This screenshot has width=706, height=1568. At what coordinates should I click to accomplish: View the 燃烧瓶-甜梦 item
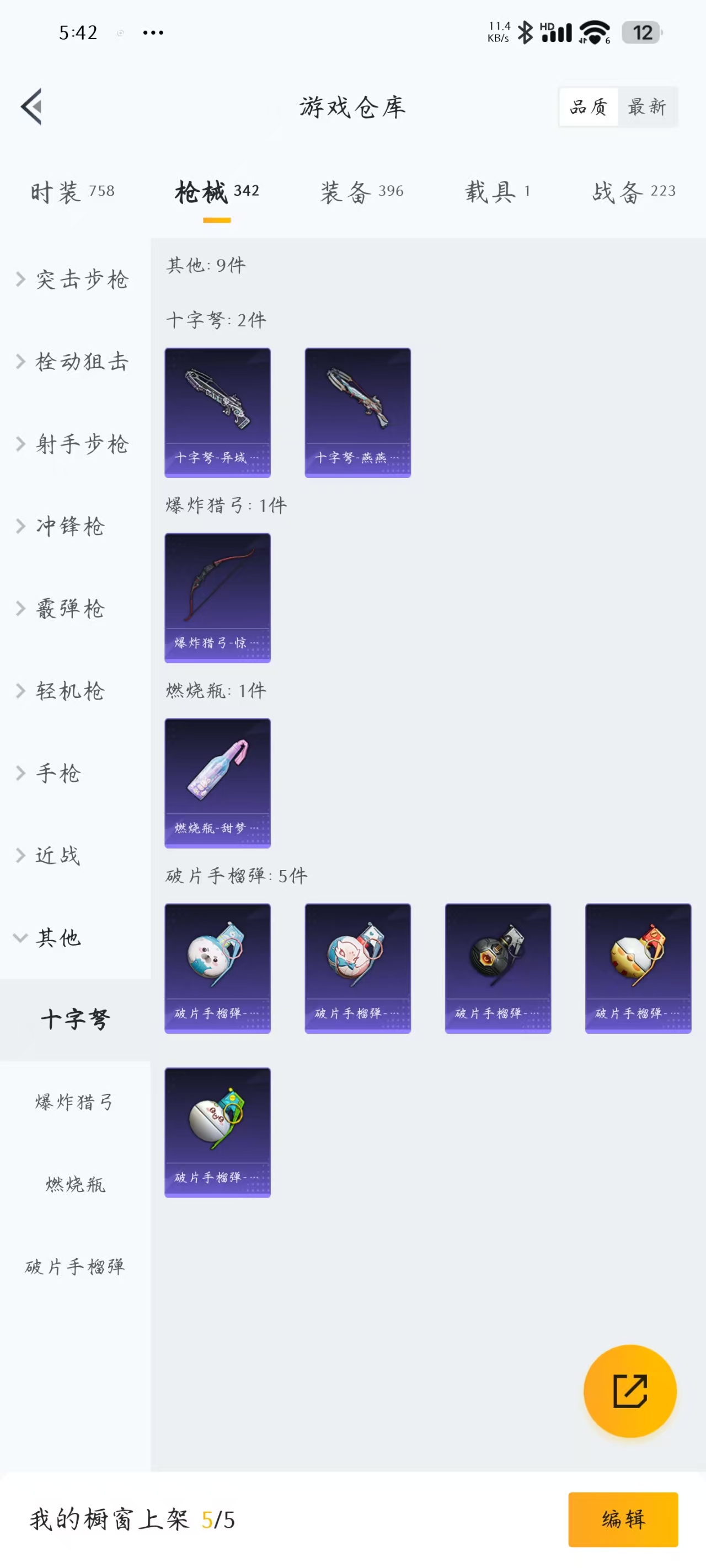(x=217, y=782)
